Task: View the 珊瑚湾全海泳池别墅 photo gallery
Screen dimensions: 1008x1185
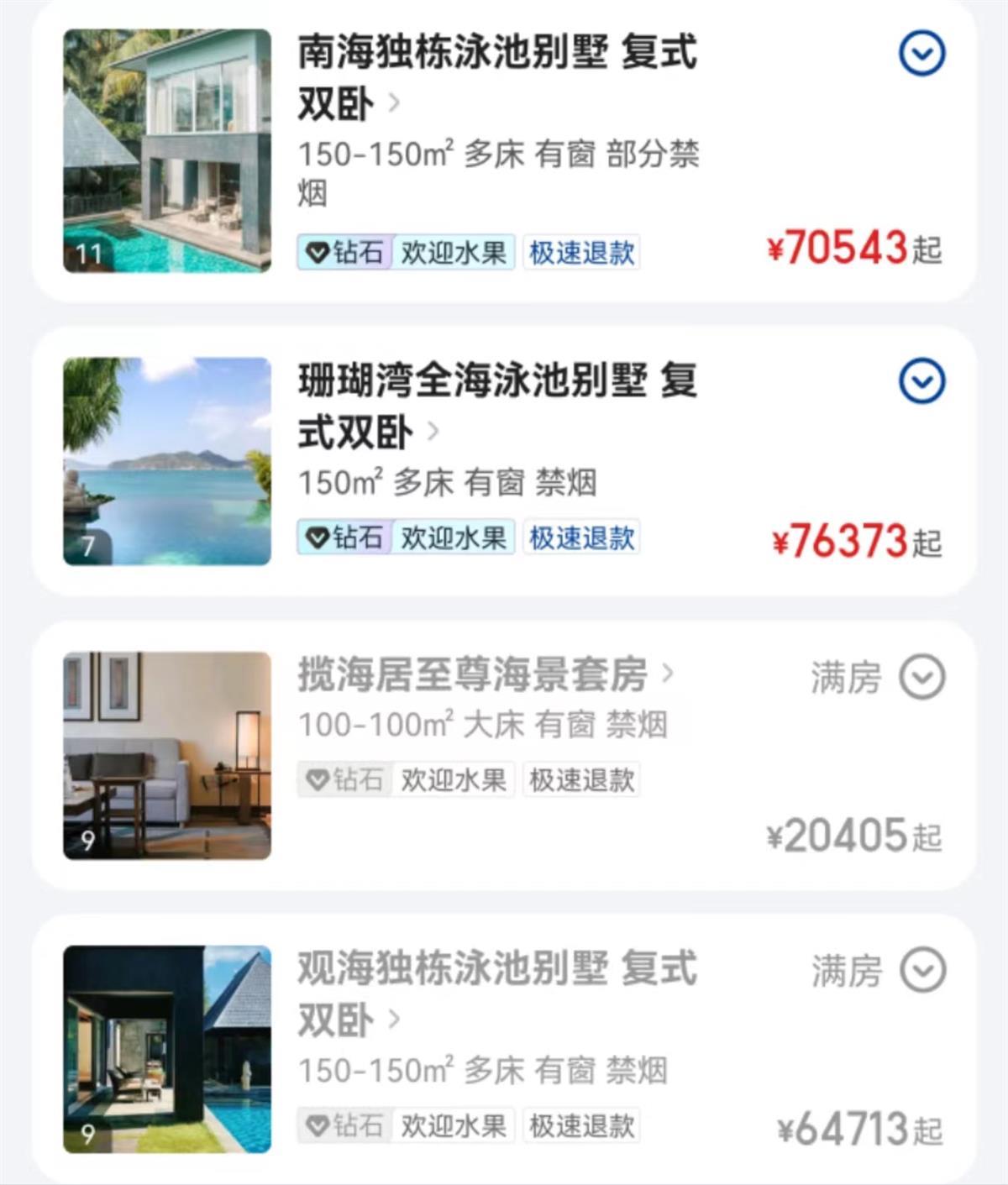Action: coord(167,461)
